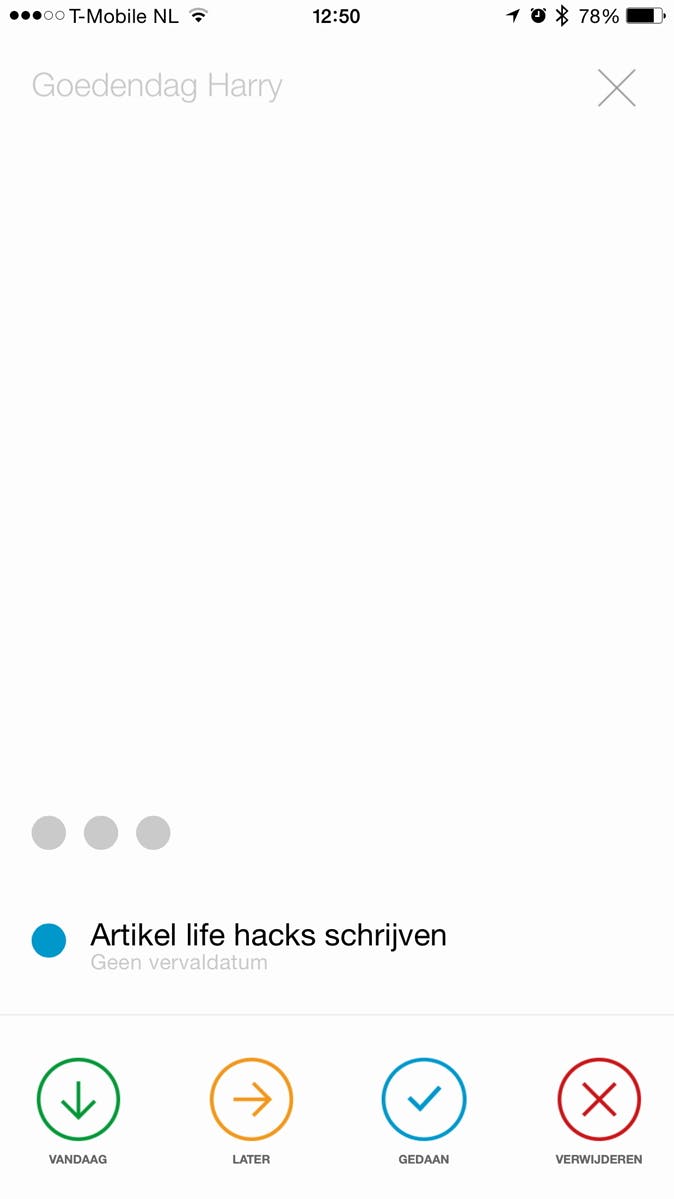
Task: Move task to Vandaag
Action: [78, 1099]
